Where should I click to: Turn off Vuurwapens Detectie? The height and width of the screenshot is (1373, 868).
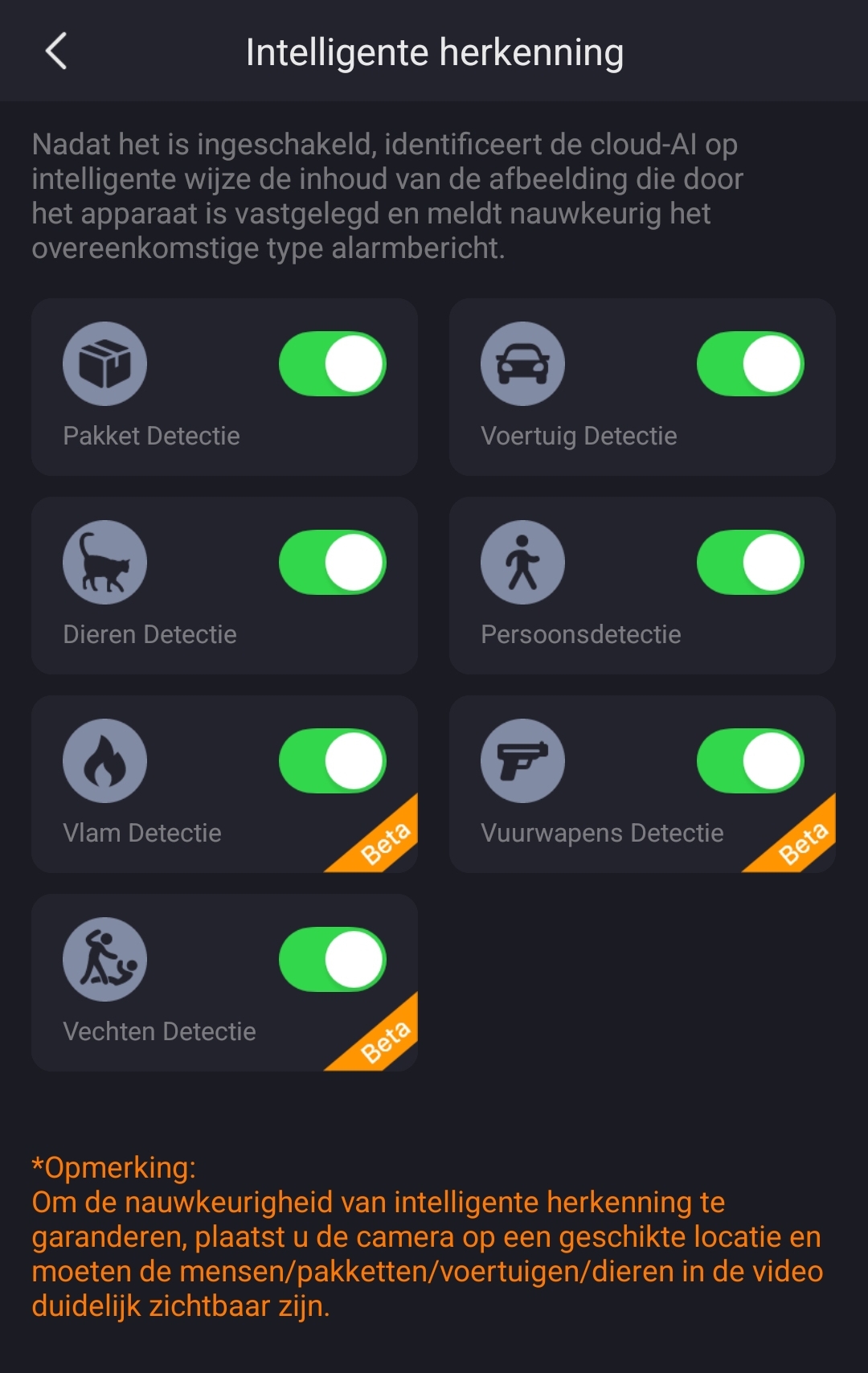tap(750, 761)
